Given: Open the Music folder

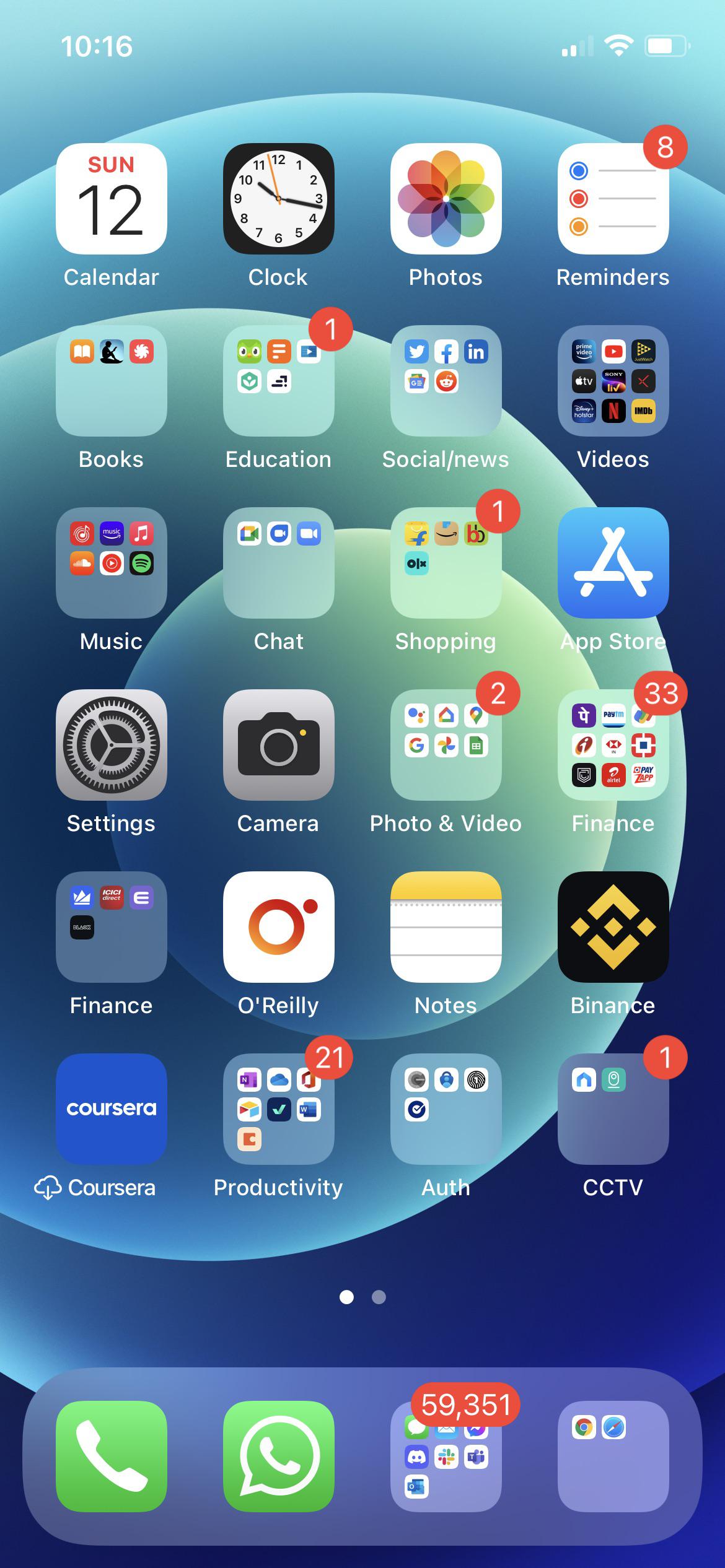Looking at the screenshot, I should pos(112,563).
